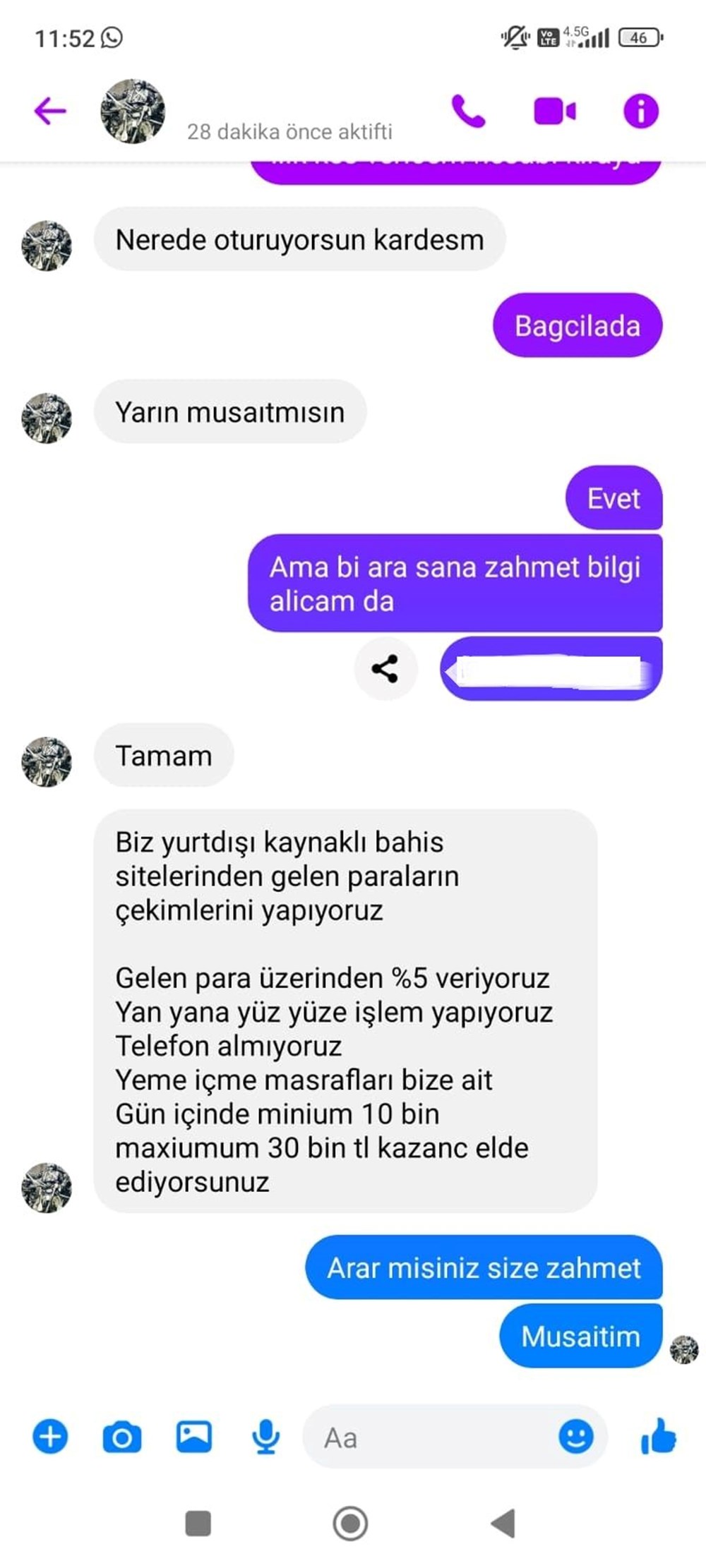Start a video call
This screenshot has height=1568, width=706.
(554, 111)
